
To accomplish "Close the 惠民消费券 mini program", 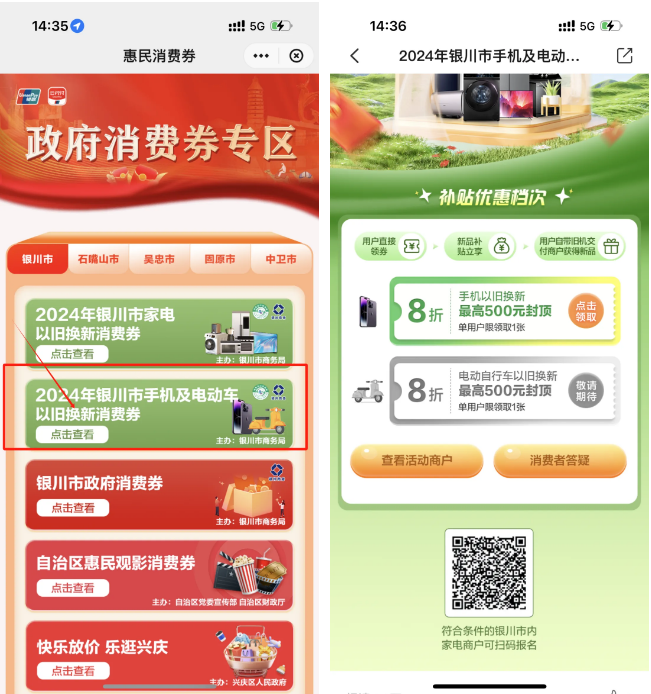I will click(x=296, y=56).
